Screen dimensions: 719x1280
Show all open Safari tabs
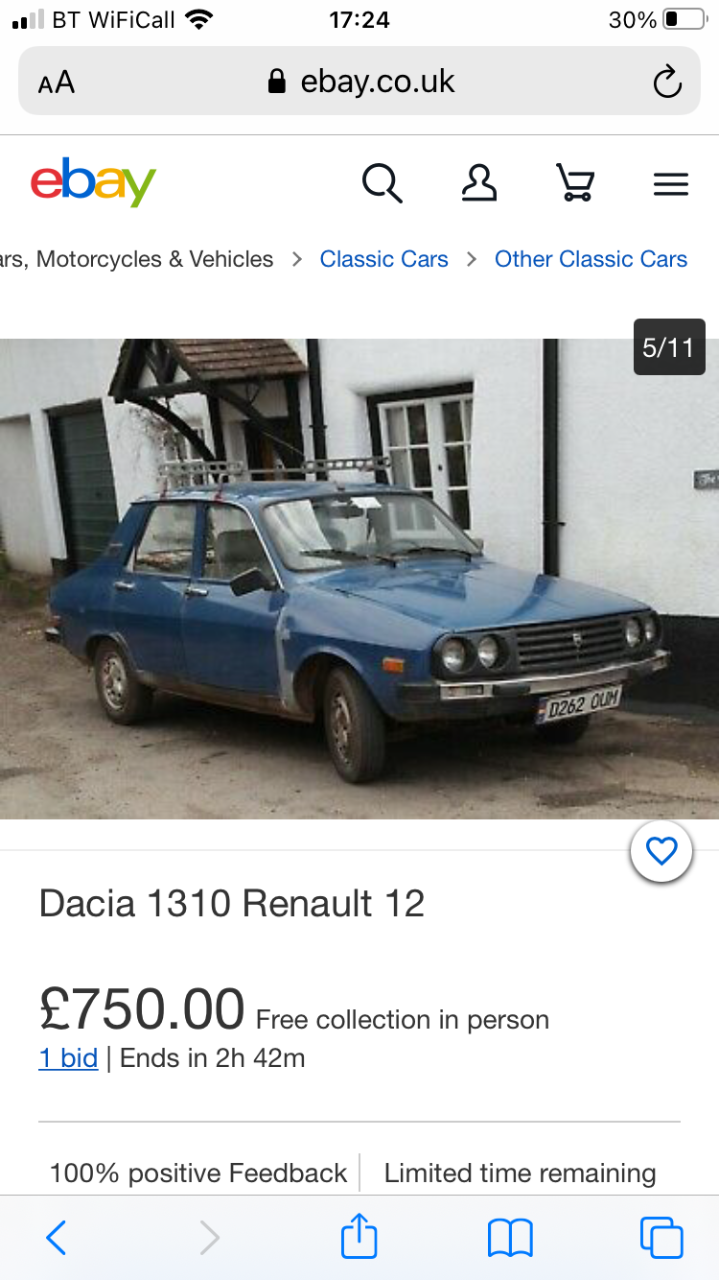(x=661, y=1238)
